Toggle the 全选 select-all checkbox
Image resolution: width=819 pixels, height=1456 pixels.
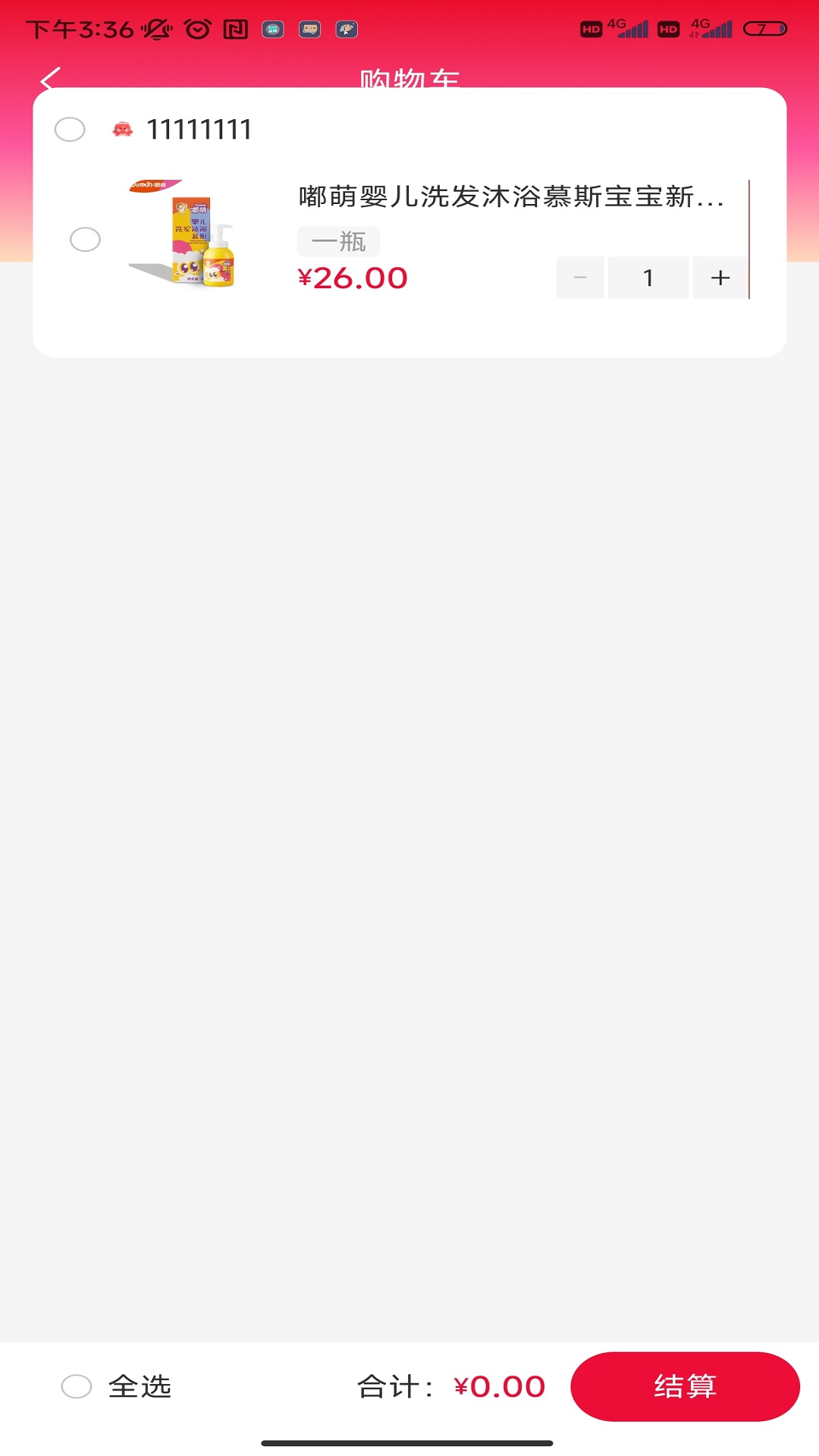[x=77, y=1386]
